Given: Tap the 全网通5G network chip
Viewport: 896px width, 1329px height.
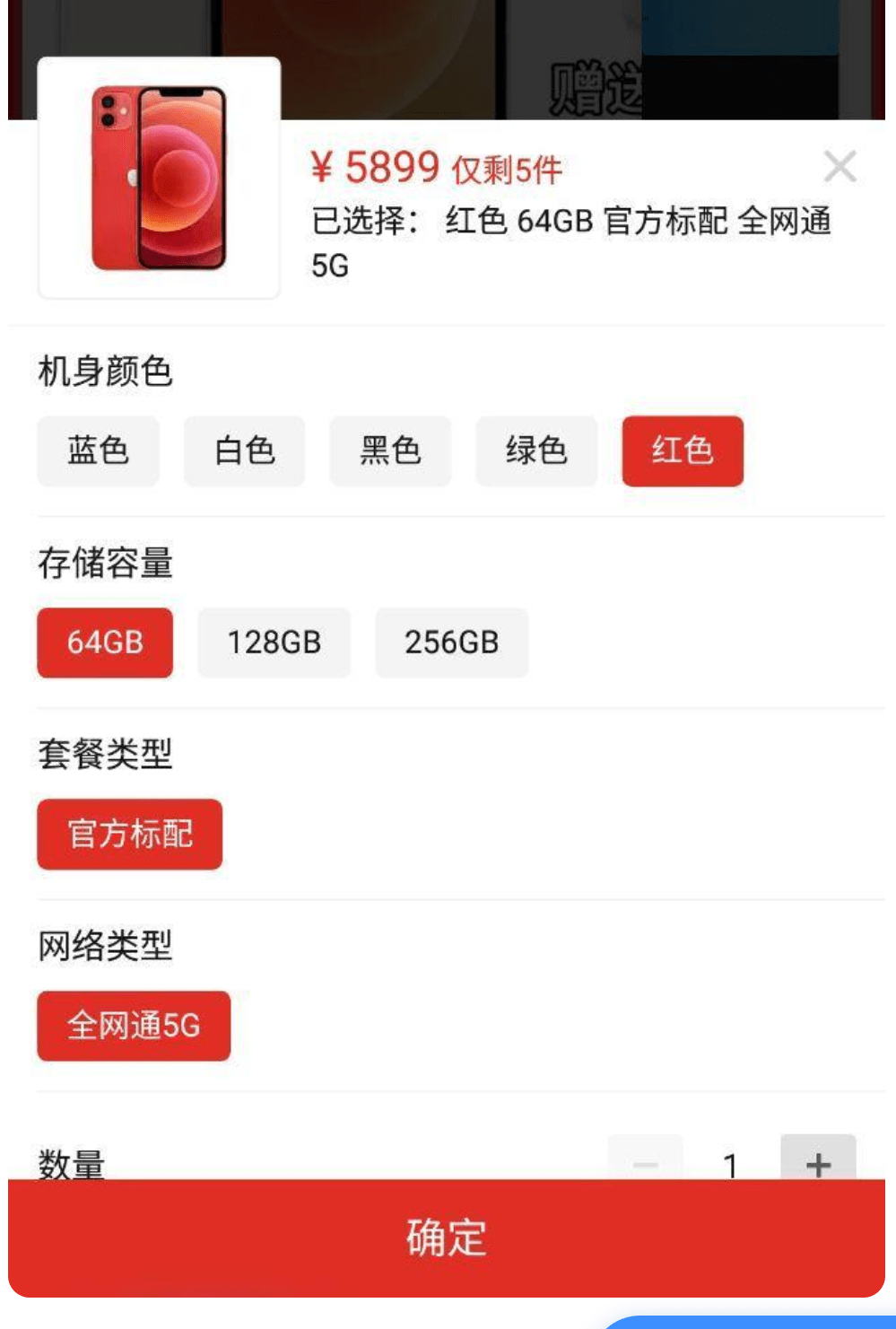Looking at the screenshot, I should 134,1026.
